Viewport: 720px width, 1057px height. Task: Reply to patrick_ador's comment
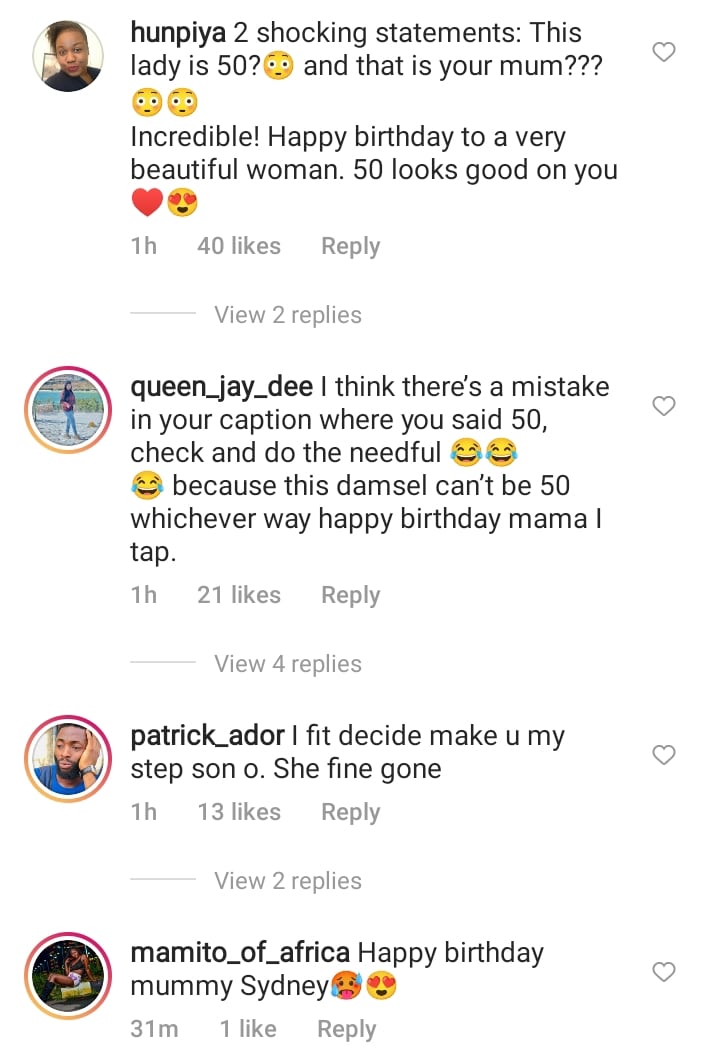pos(350,812)
